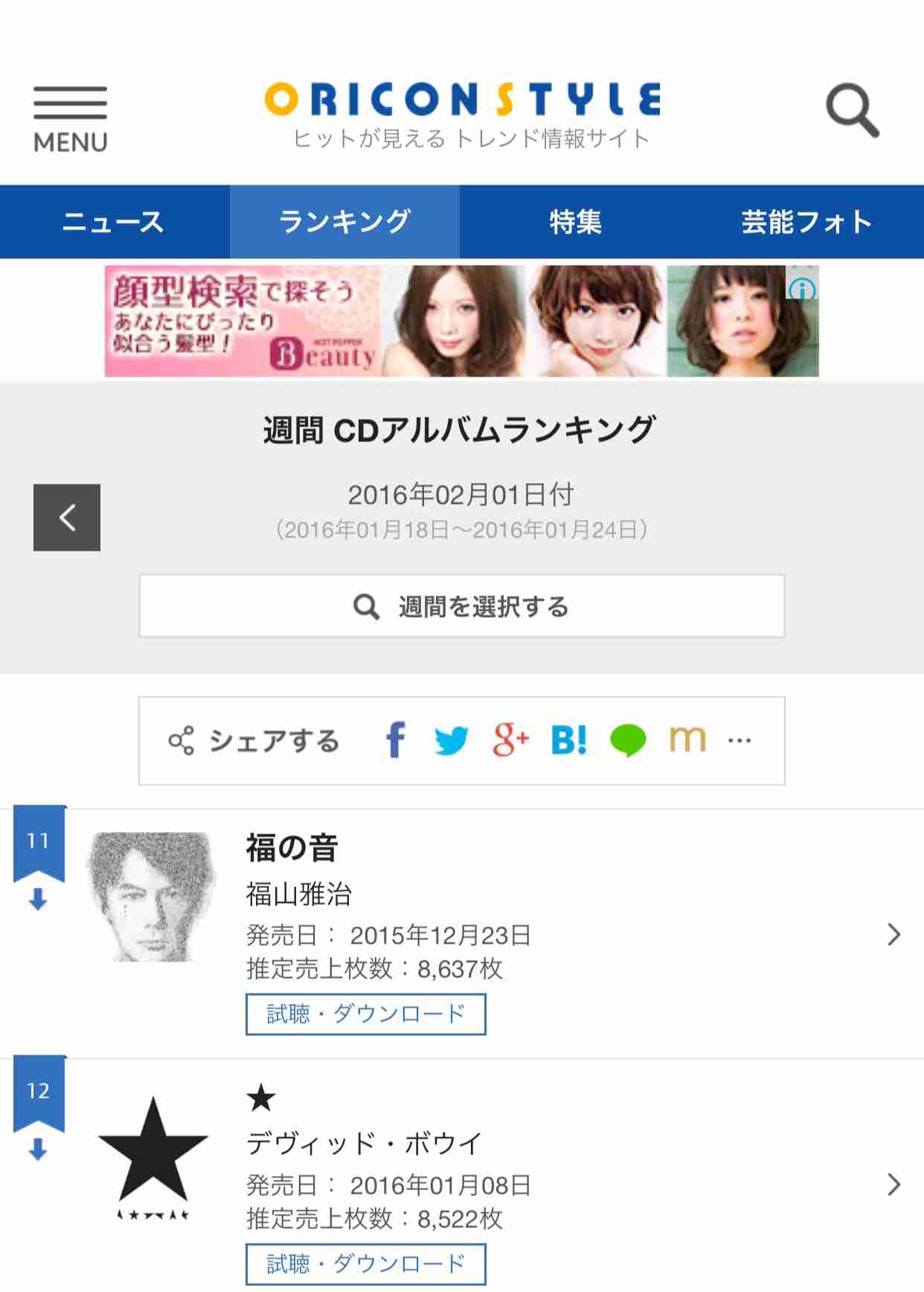924x1292 pixels.
Task: Share the ranking via LINE
Action: pos(629,739)
